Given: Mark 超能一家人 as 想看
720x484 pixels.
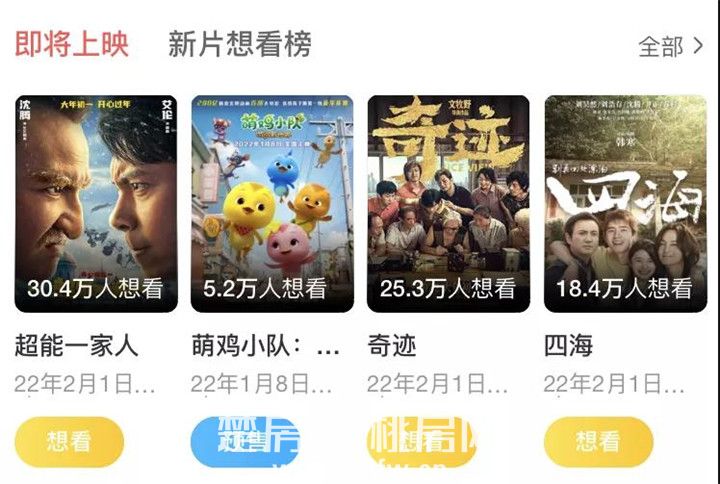Looking at the screenshot, I should pyautogui.click(x=70, y=441).
